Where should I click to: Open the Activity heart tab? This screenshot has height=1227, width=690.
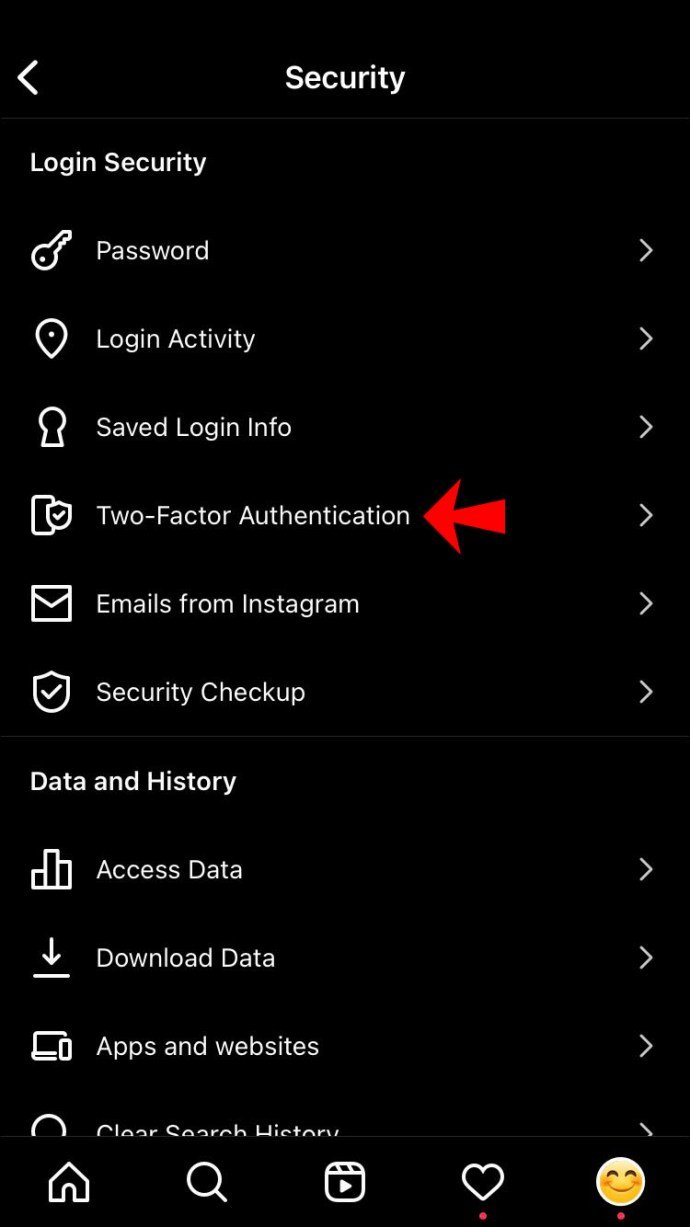coord(483,1183)
